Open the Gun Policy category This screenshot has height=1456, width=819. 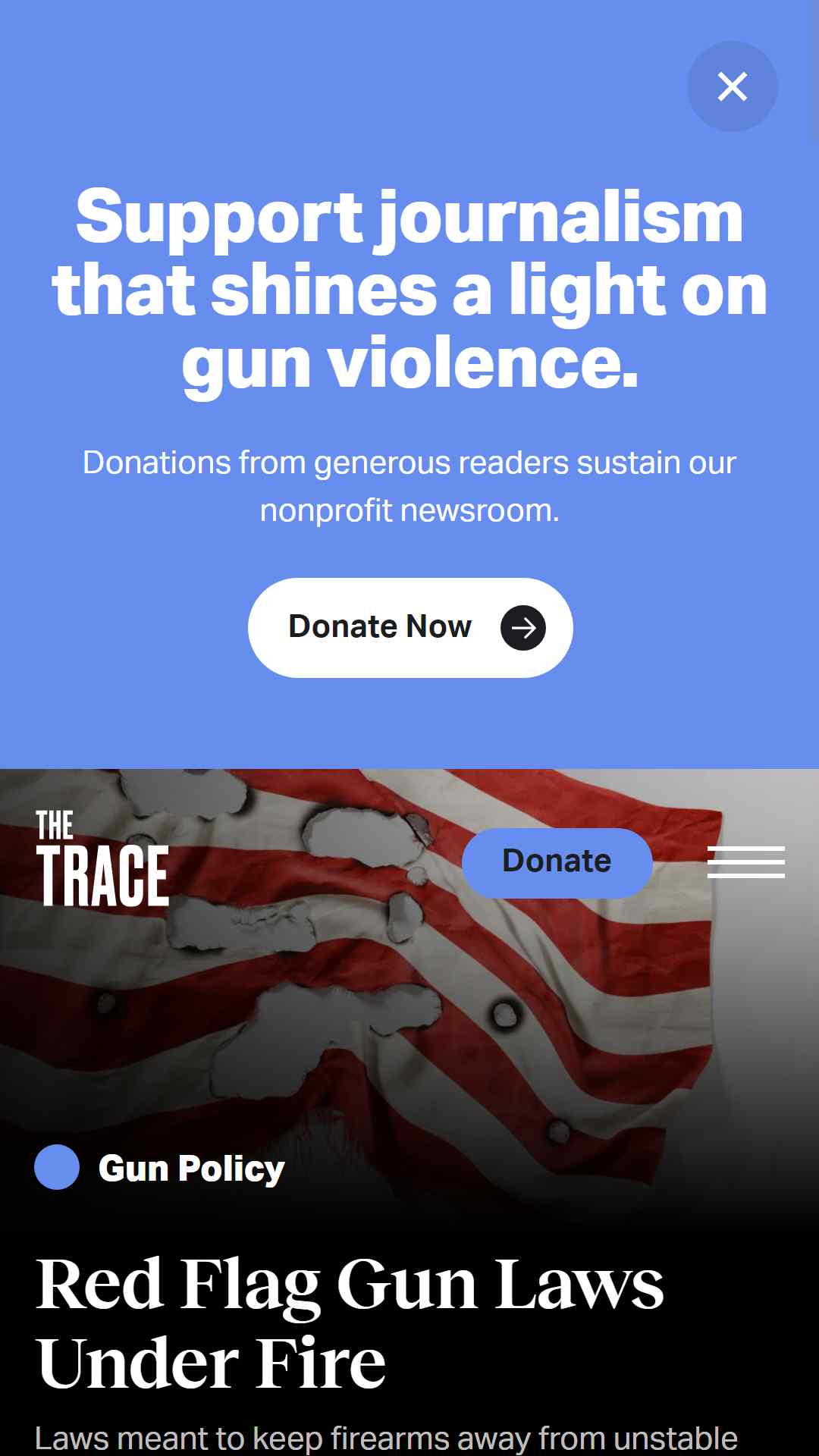point(190,1168)
